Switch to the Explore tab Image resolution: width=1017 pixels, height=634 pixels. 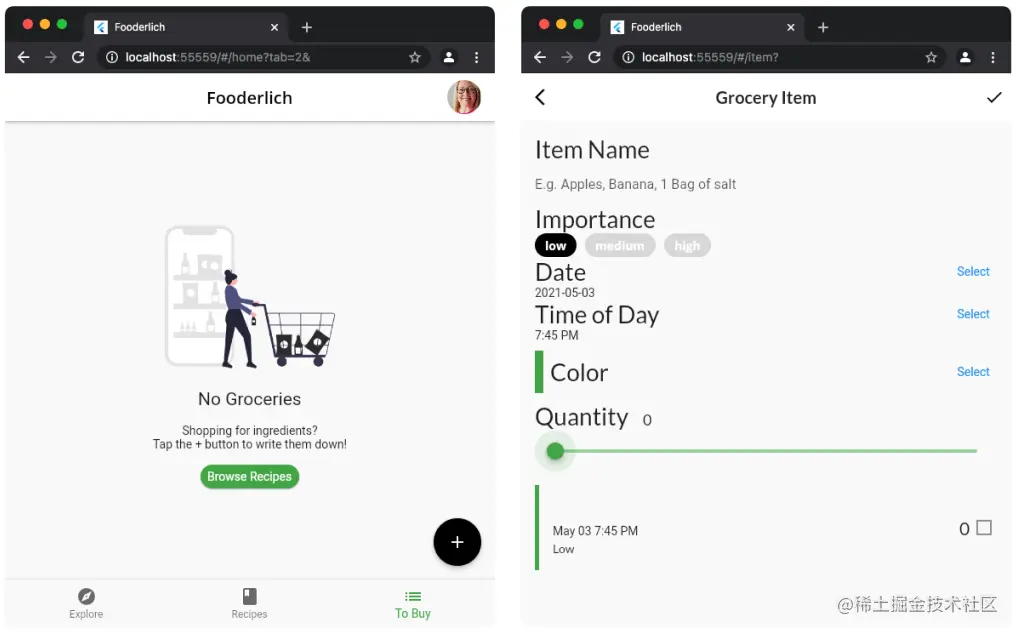(86, 603)
